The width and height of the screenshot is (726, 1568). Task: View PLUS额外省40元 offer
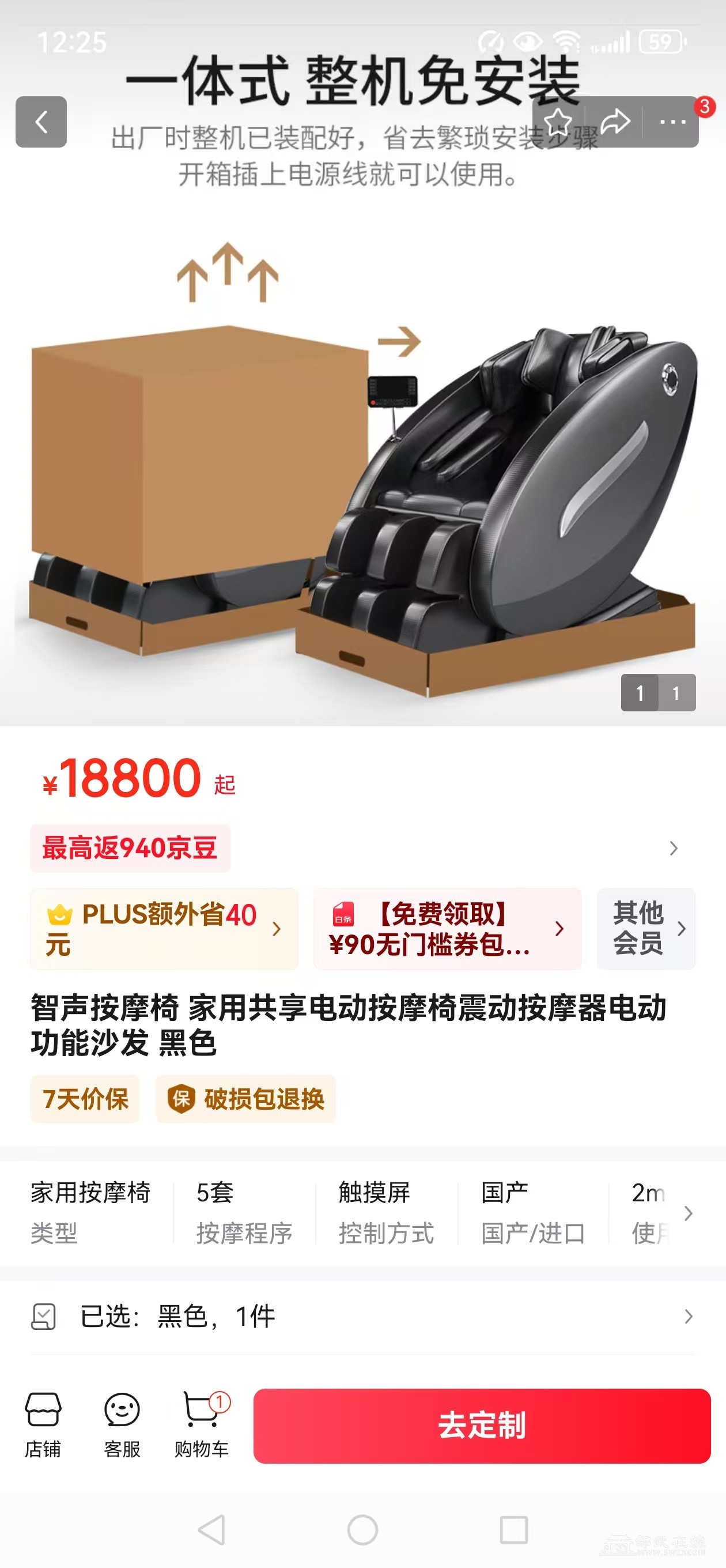tap(164, 929)
